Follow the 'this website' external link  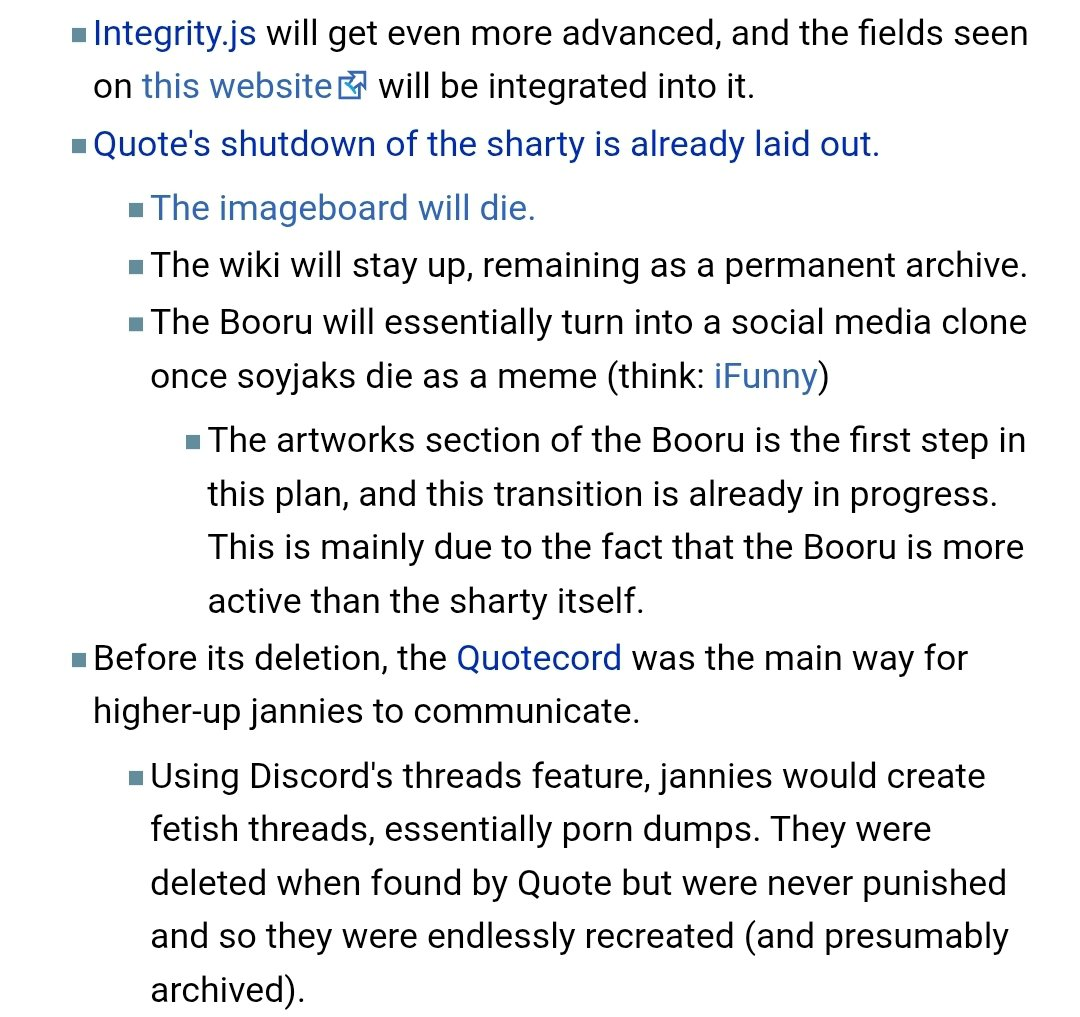click(254, 87)
